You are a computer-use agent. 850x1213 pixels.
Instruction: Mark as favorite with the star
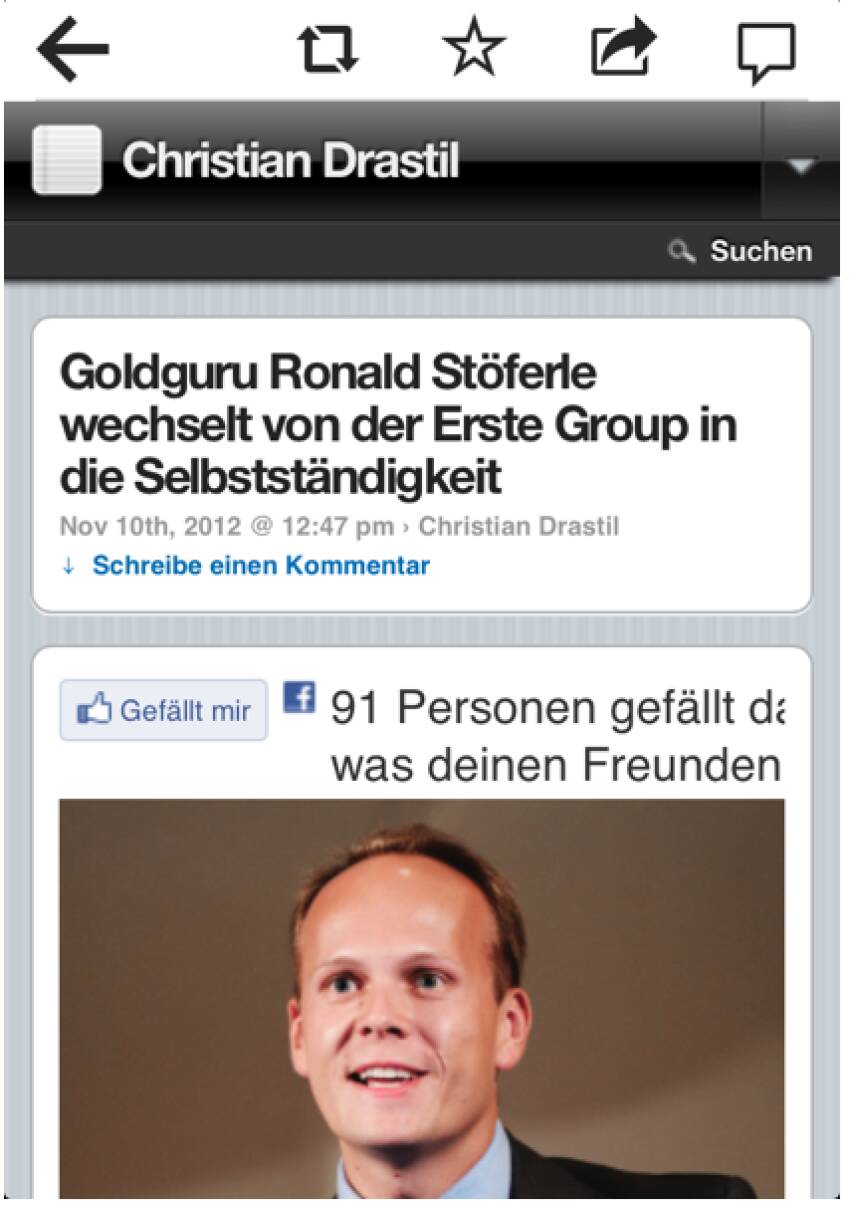tap(475, 50)
